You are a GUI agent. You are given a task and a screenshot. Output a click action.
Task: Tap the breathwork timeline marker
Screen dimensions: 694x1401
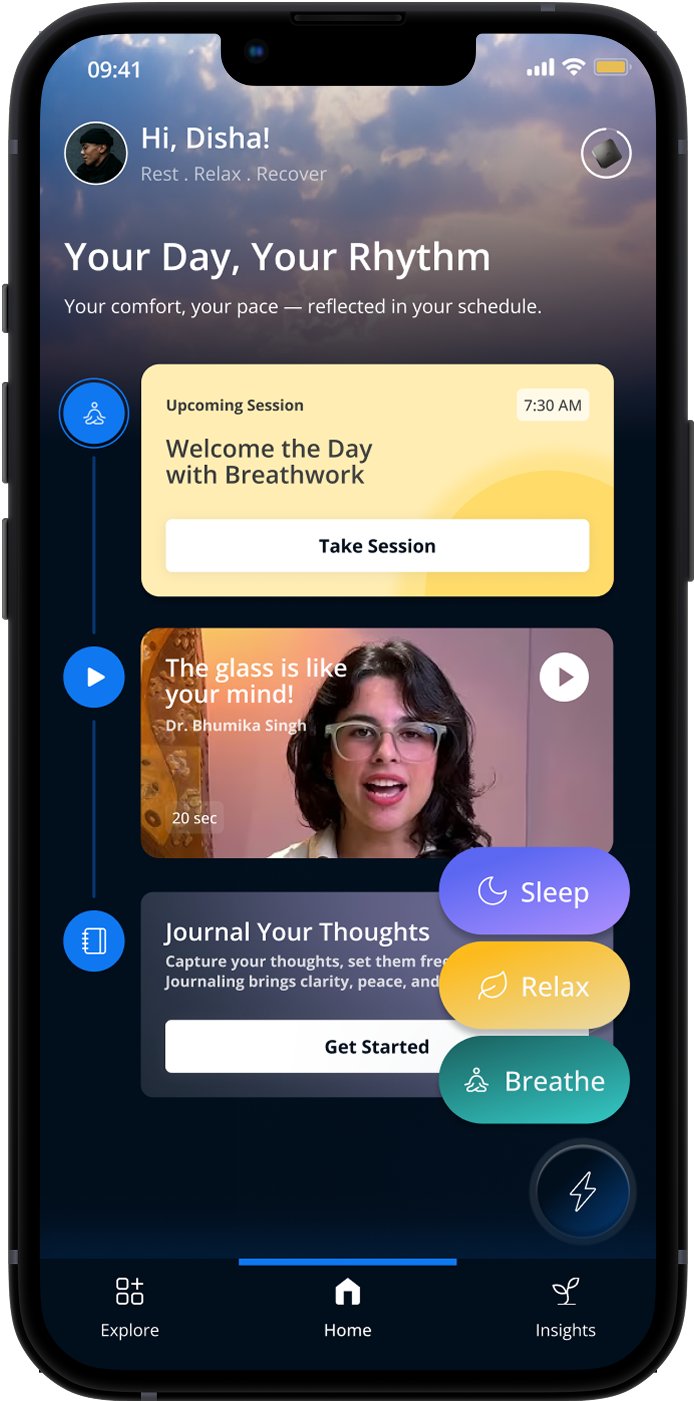(x=94, y=413)
